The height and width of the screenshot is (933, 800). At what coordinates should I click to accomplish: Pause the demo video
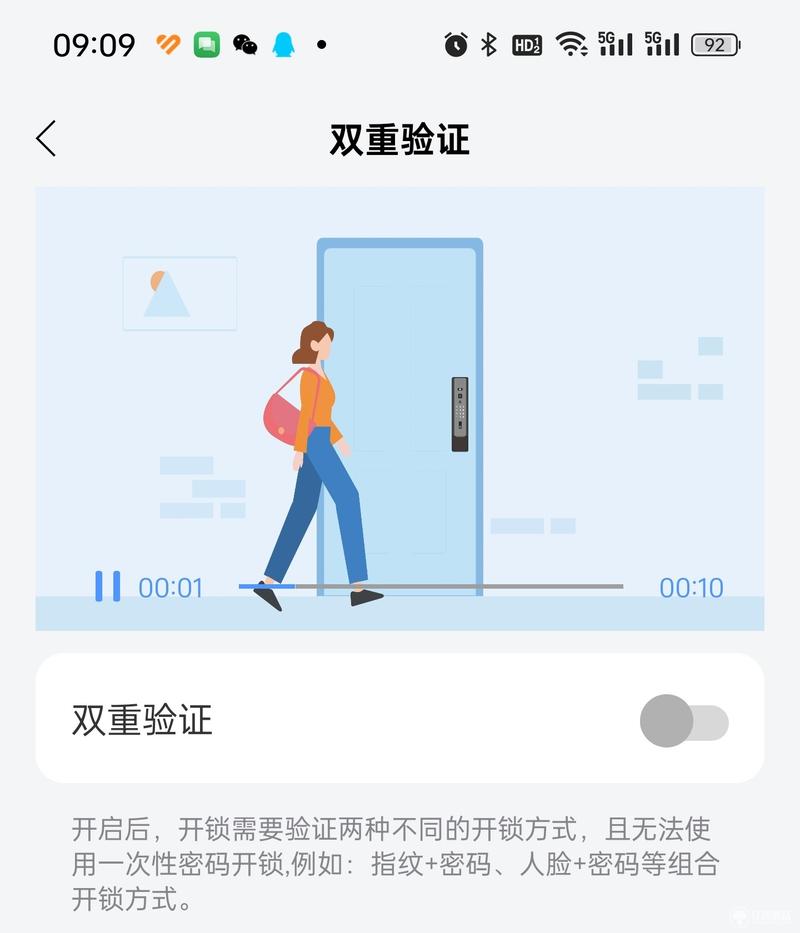pos(108,586)
